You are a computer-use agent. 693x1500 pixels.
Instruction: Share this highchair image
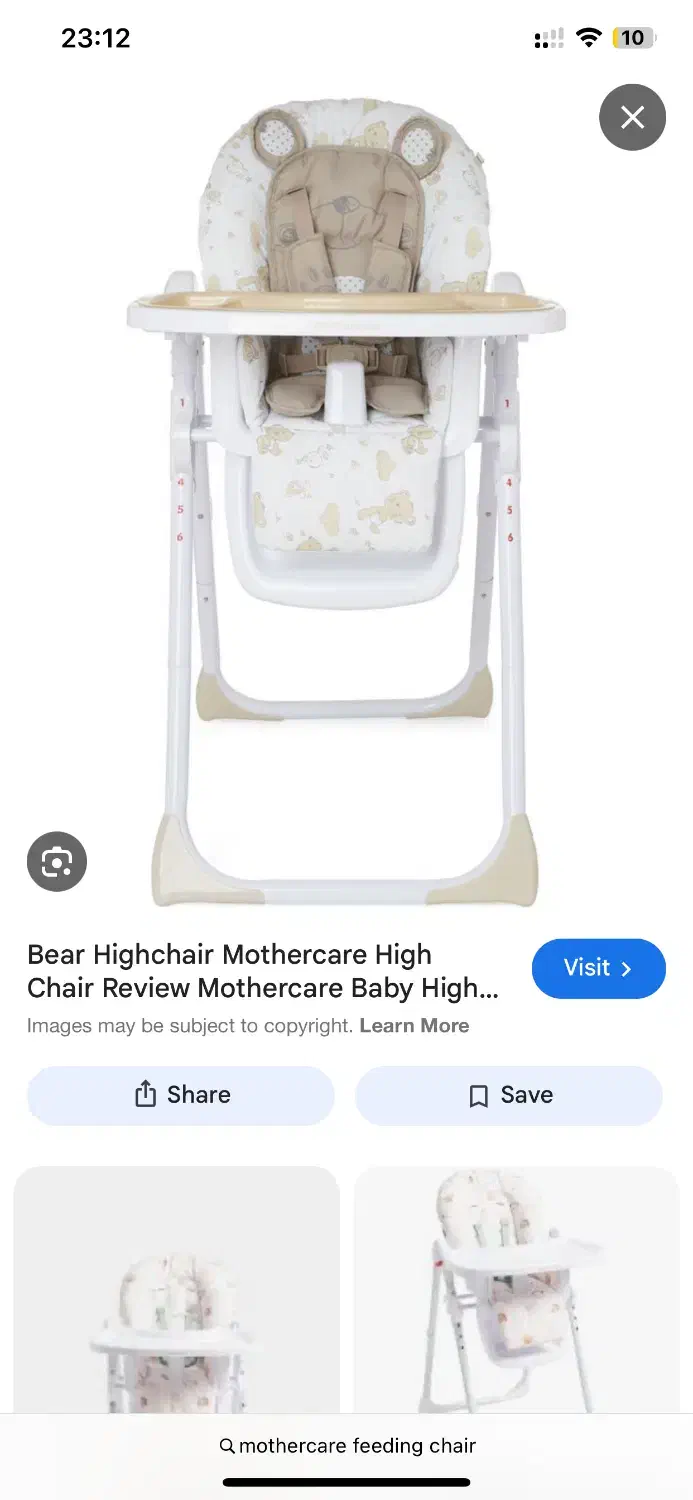click(181, 1095)
